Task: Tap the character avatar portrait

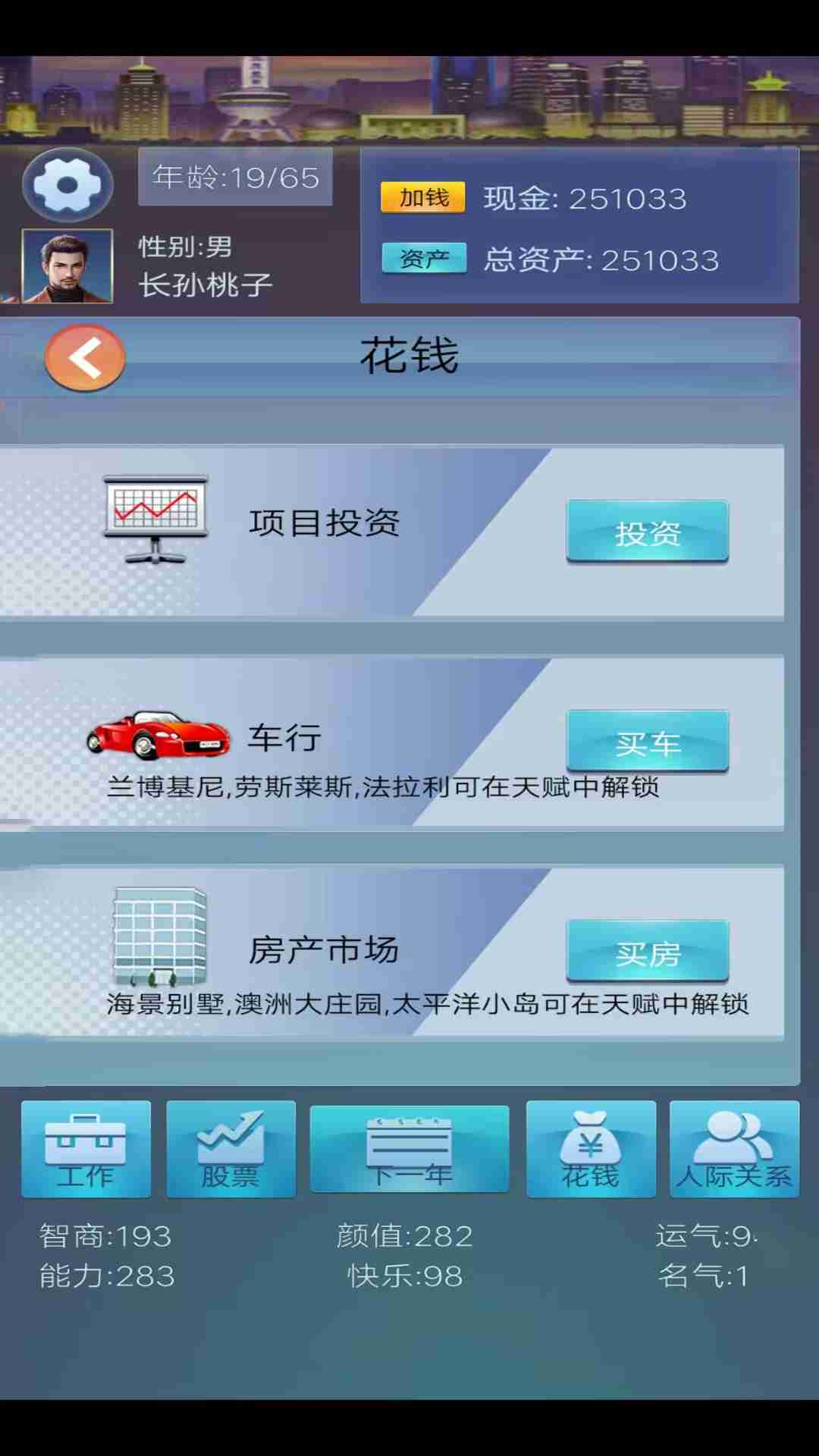Action: [67, 266]
